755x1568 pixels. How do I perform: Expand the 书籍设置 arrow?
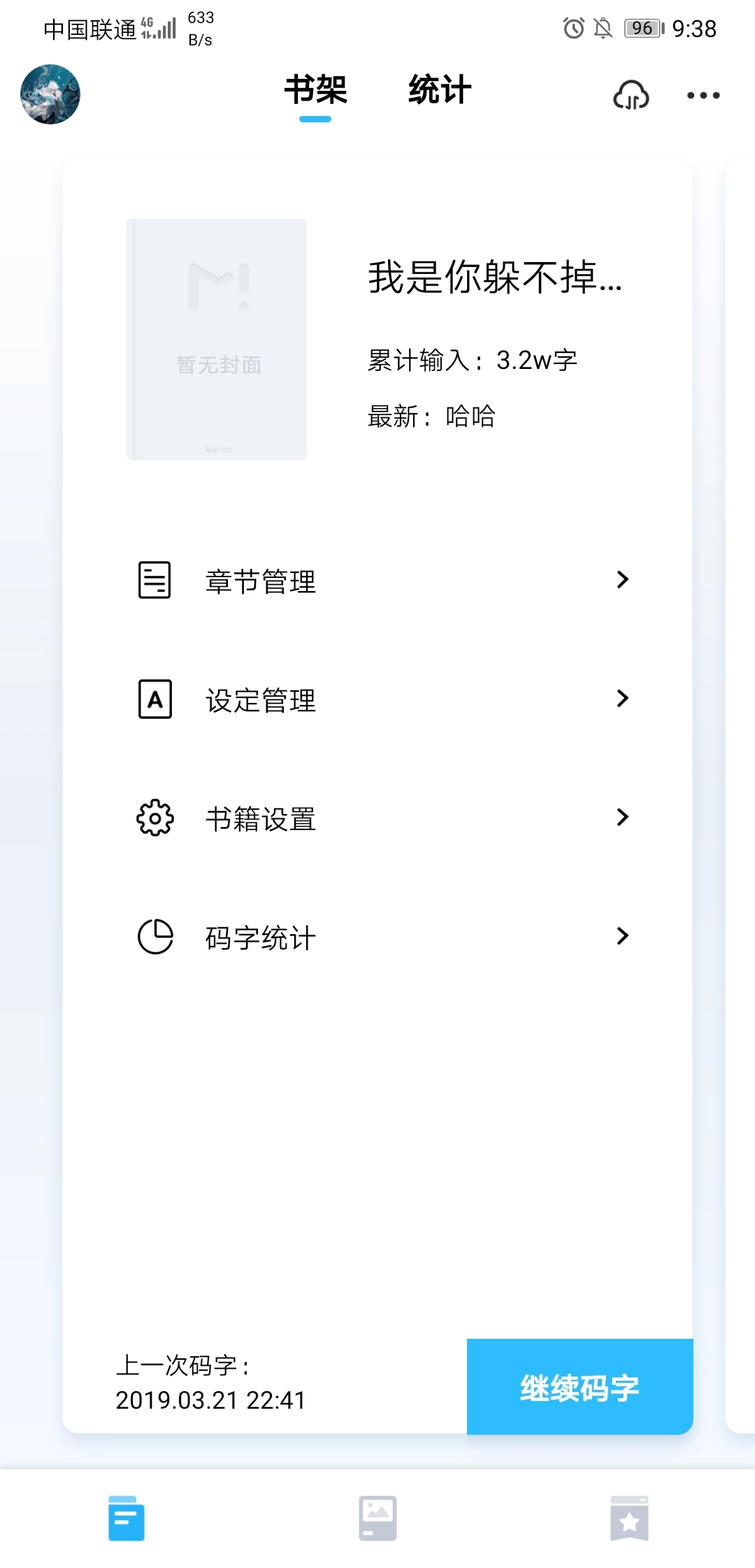(622, 818)
